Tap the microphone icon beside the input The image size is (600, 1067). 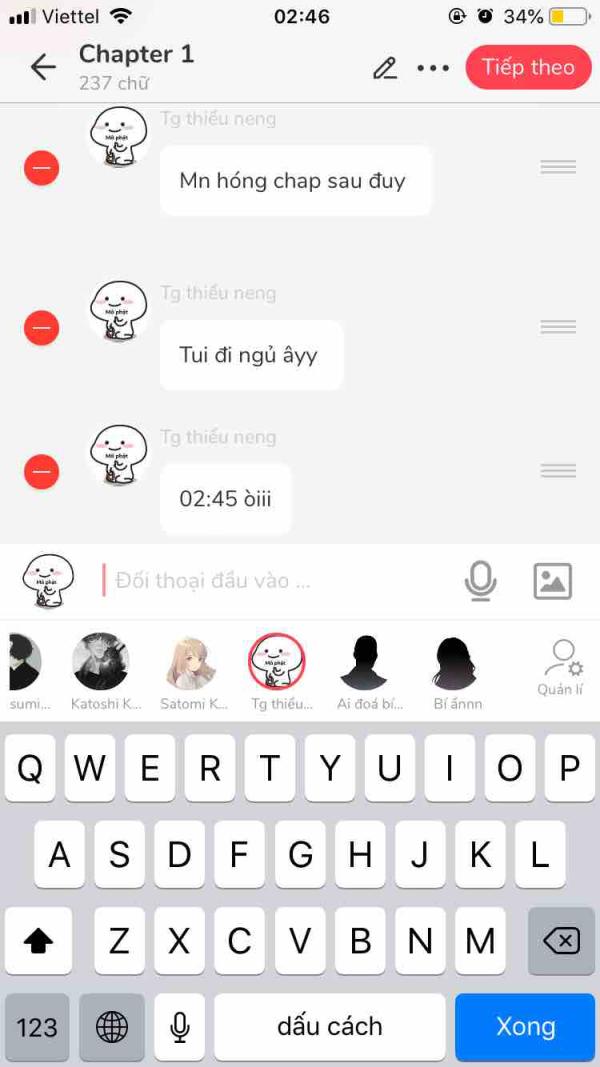481,581
